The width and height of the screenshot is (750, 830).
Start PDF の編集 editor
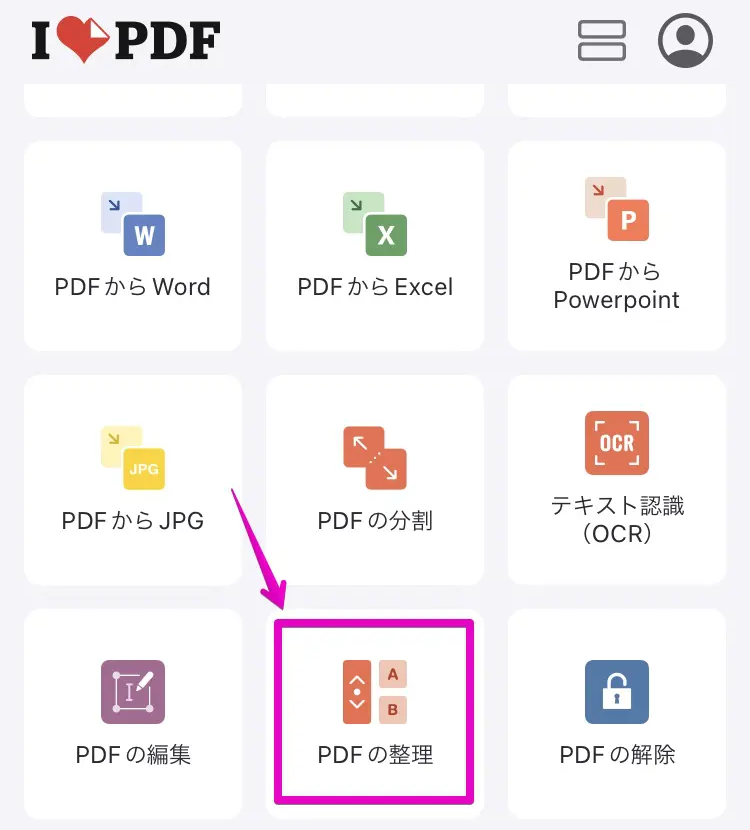click(133, 714)
